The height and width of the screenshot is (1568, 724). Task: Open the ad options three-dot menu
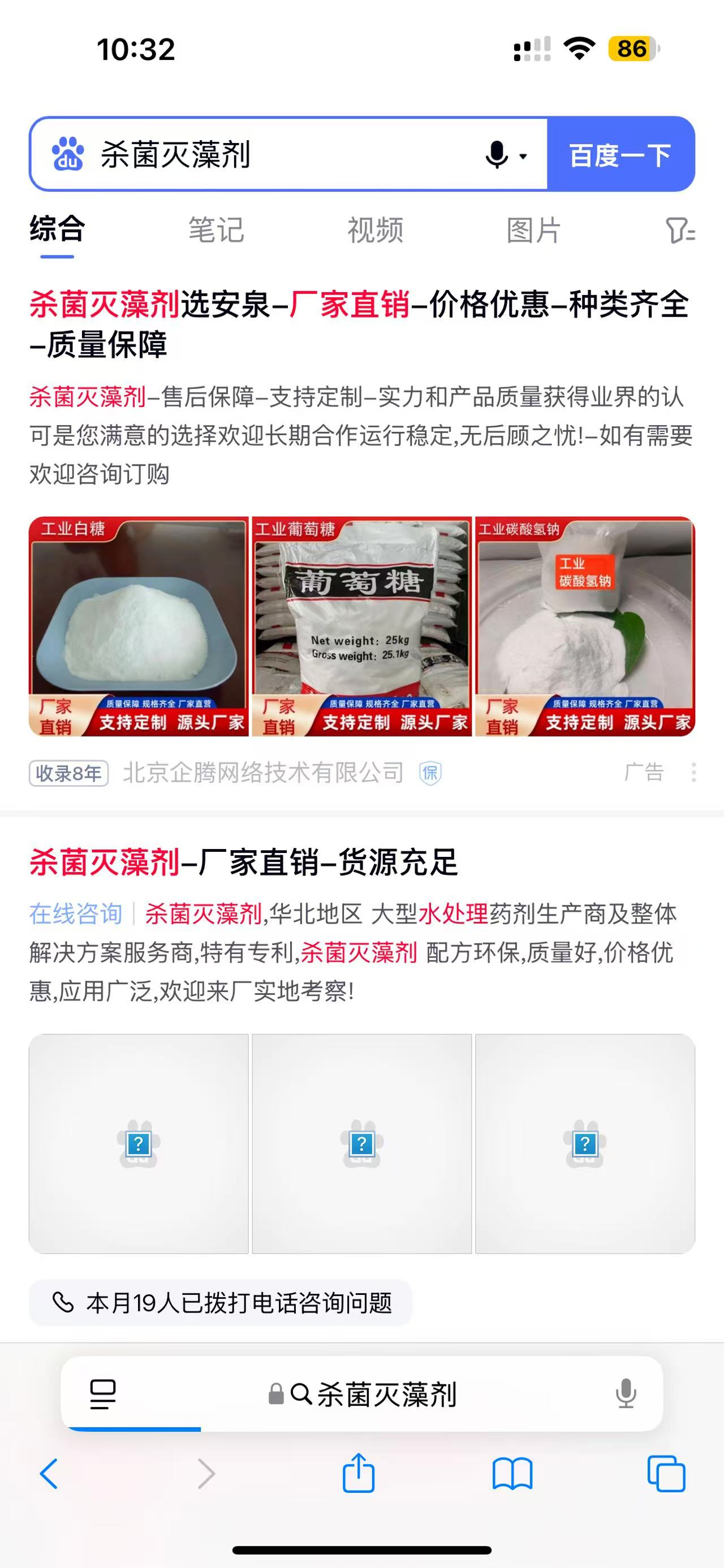(693, 773)
